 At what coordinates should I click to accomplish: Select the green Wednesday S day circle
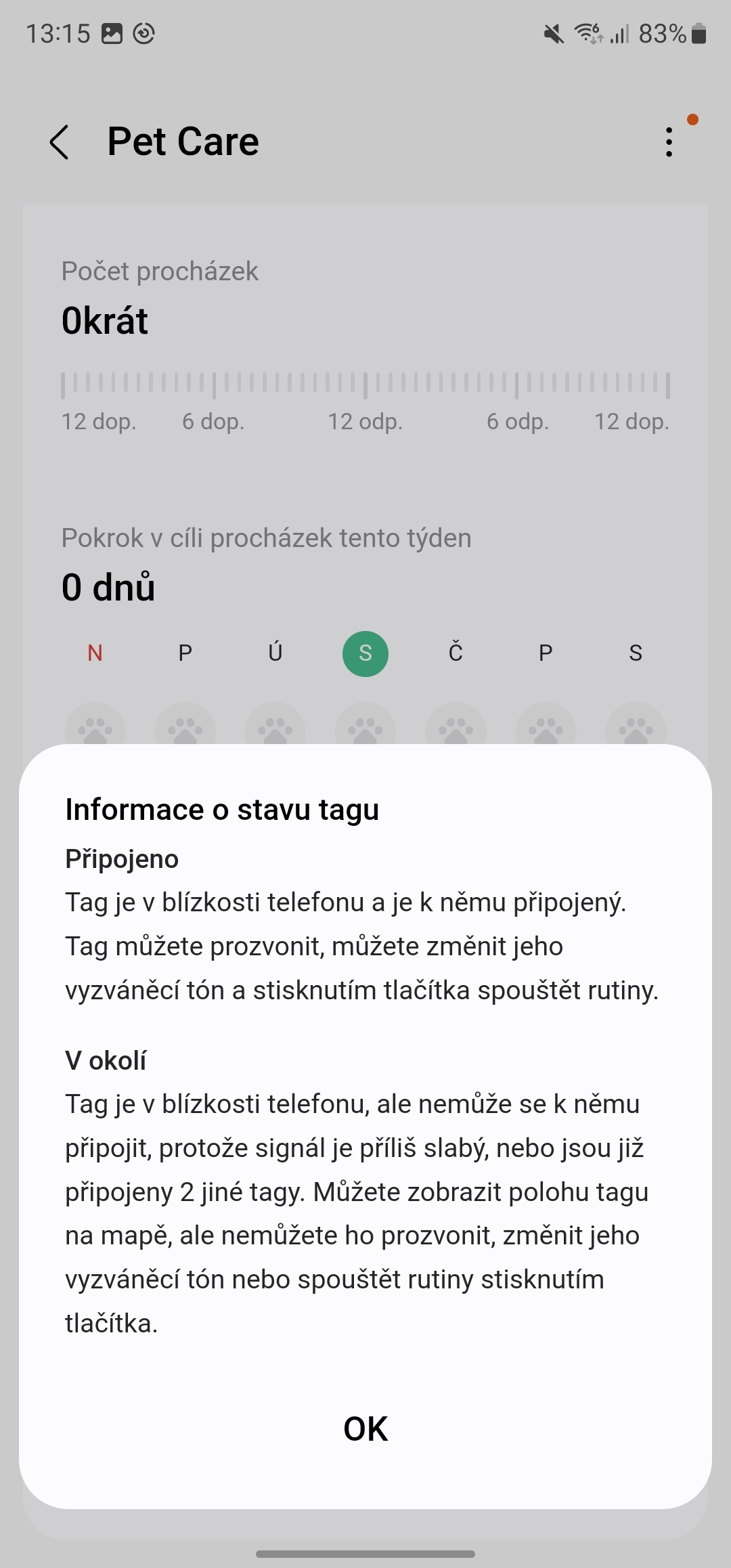[365, 653]
